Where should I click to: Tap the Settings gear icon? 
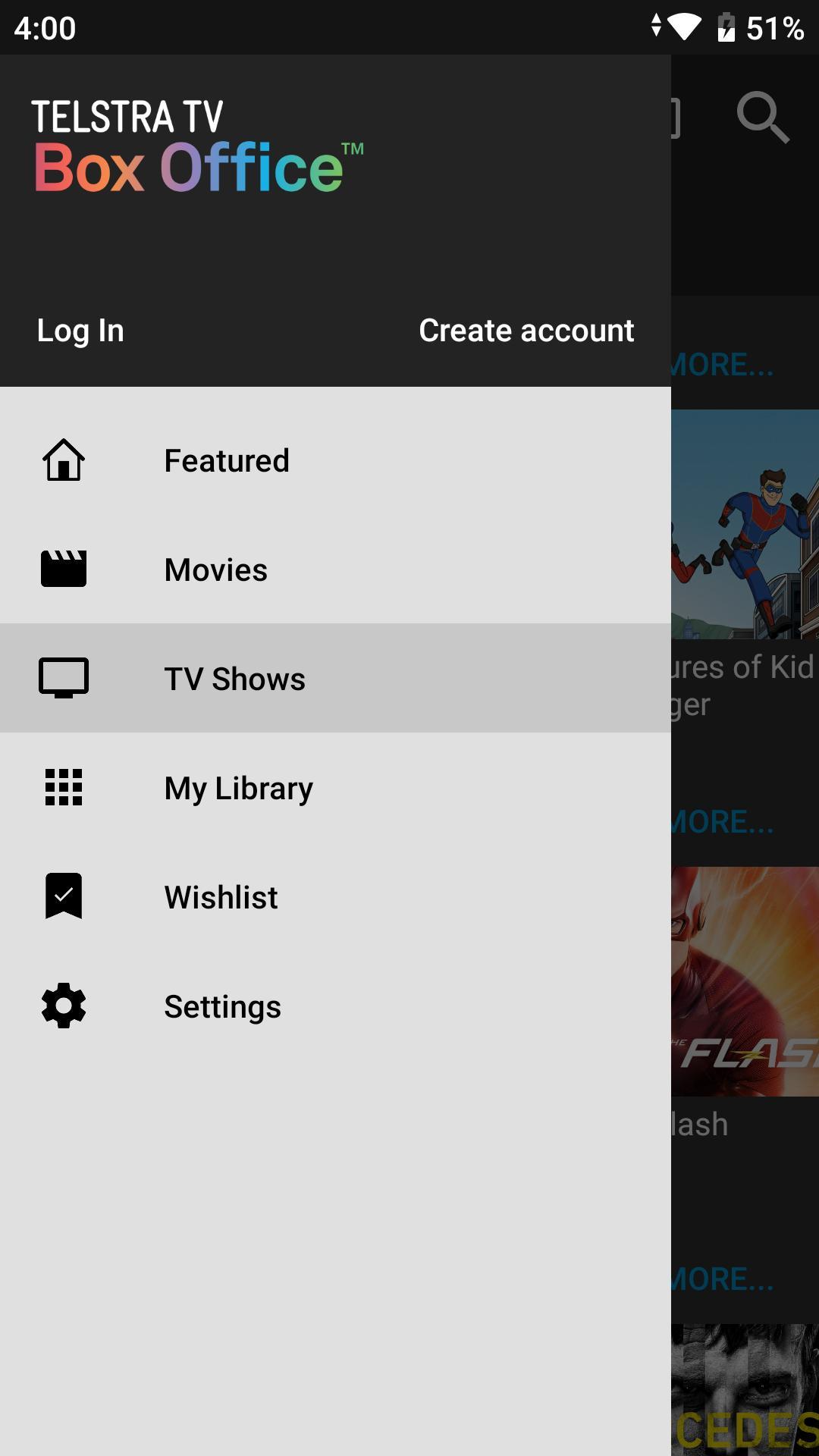(64, 1006)
